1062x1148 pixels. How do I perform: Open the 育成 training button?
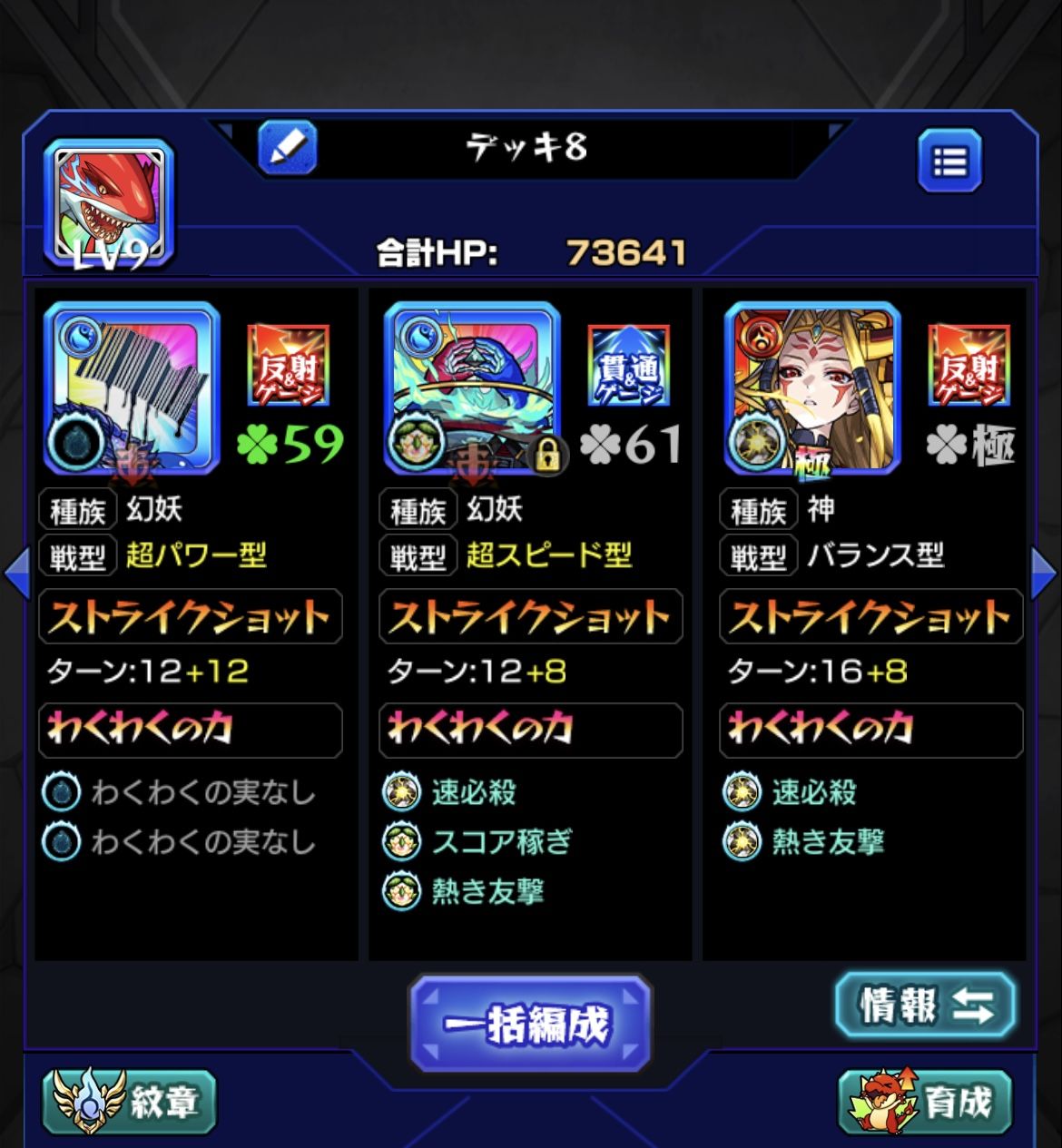pos(925,1102)
